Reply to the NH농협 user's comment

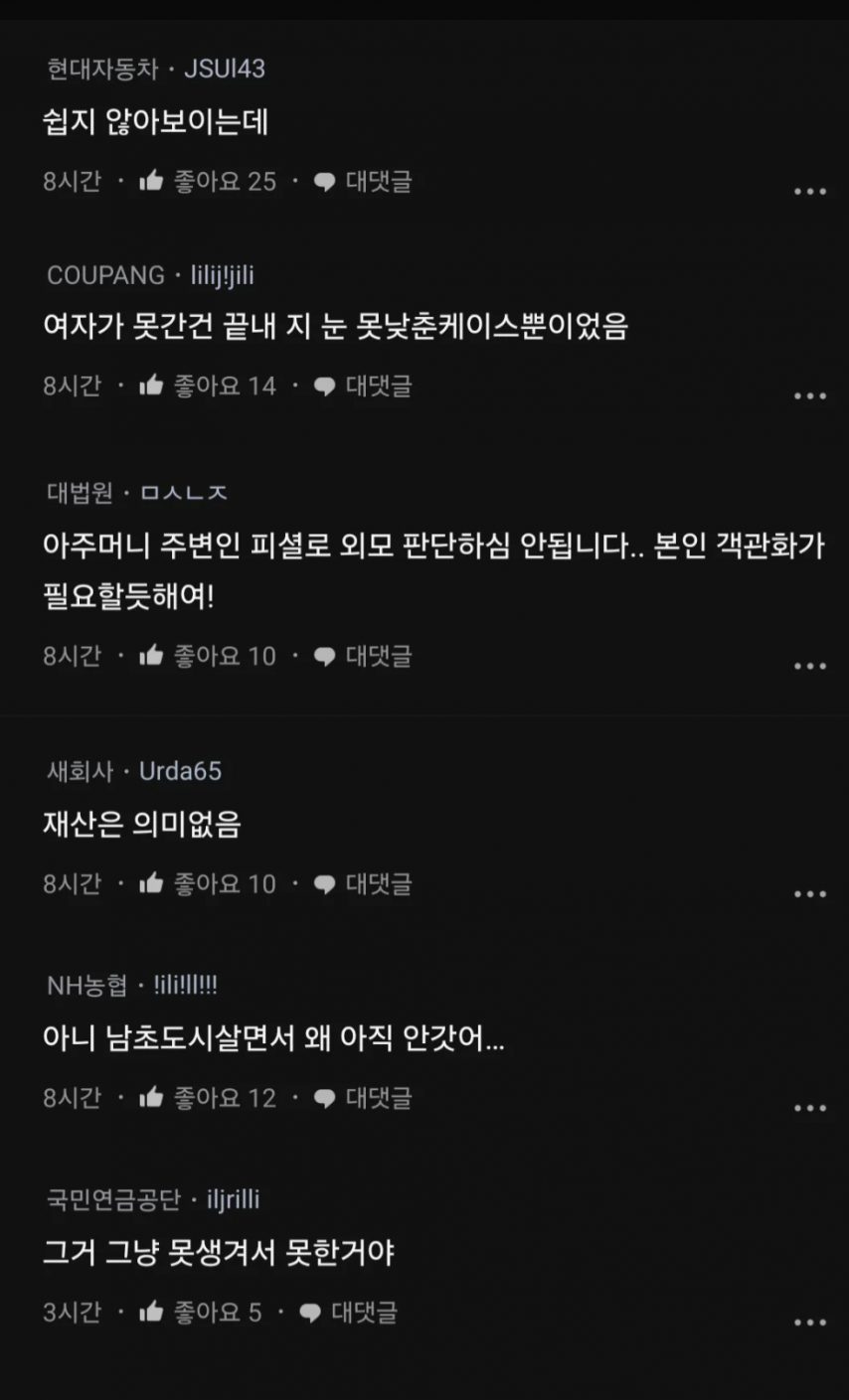pos(363,1098)
